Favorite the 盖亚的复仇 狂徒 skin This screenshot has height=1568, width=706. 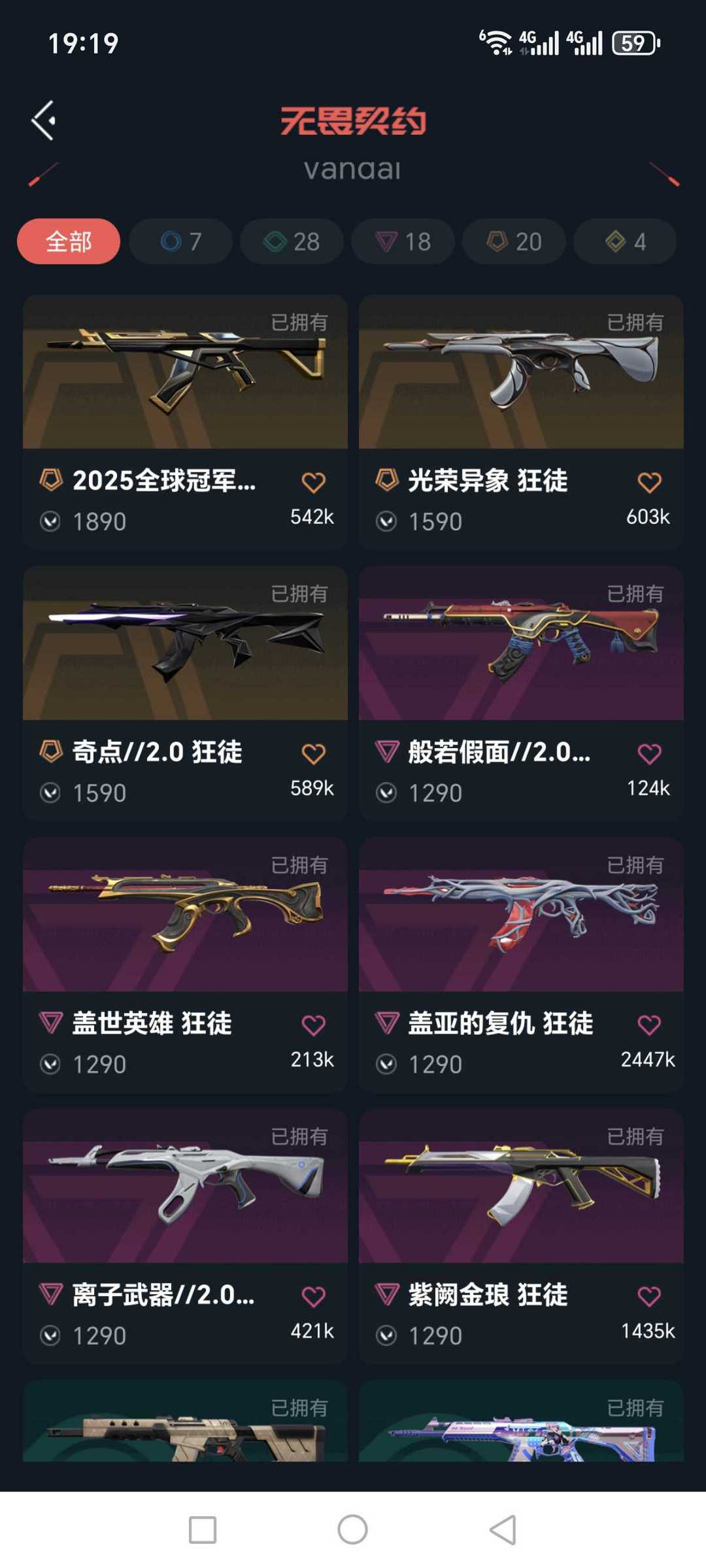[x=648, y=1025]
